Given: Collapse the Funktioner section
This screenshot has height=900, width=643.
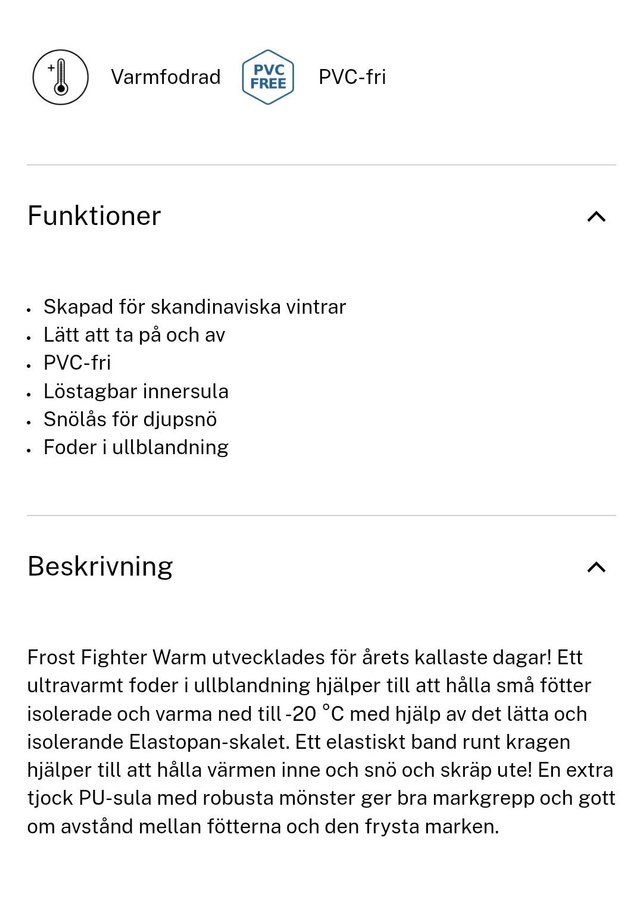Looking at the screenshot, I should [596, 216].
